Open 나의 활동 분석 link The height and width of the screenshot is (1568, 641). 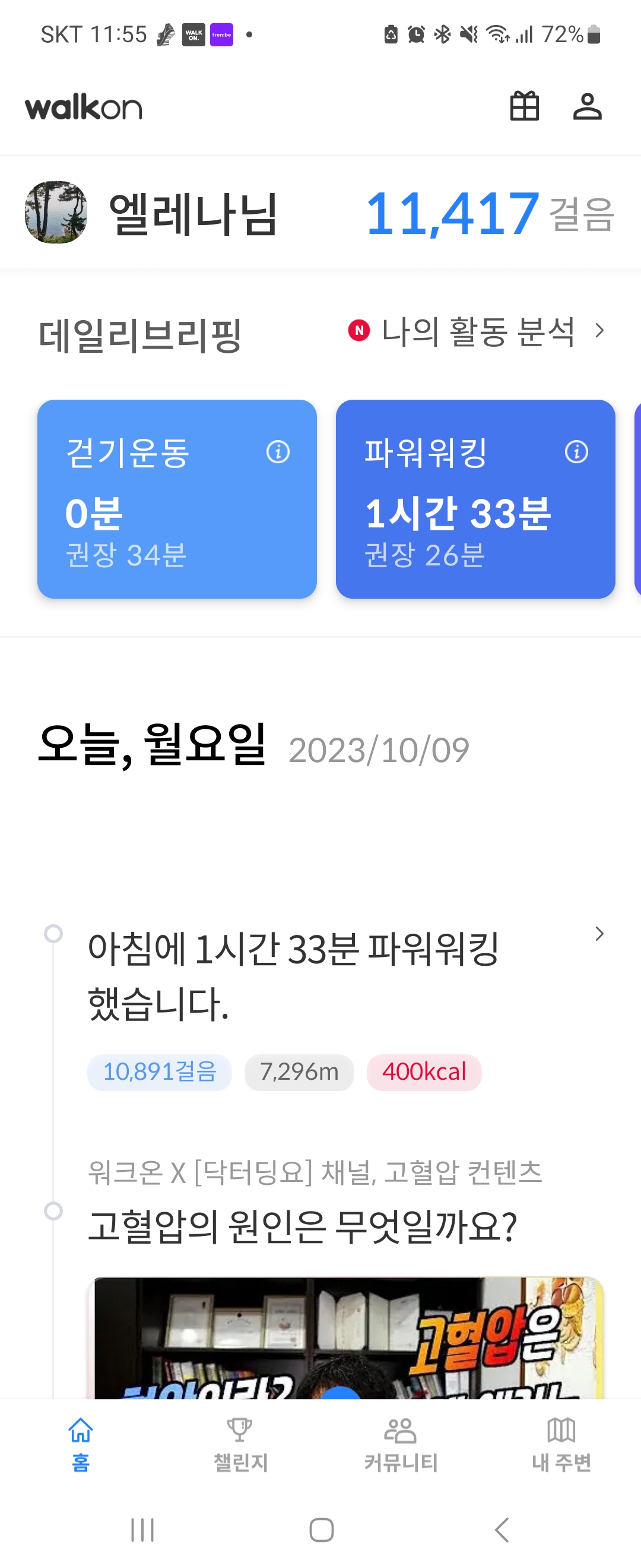tap(477, 332)
